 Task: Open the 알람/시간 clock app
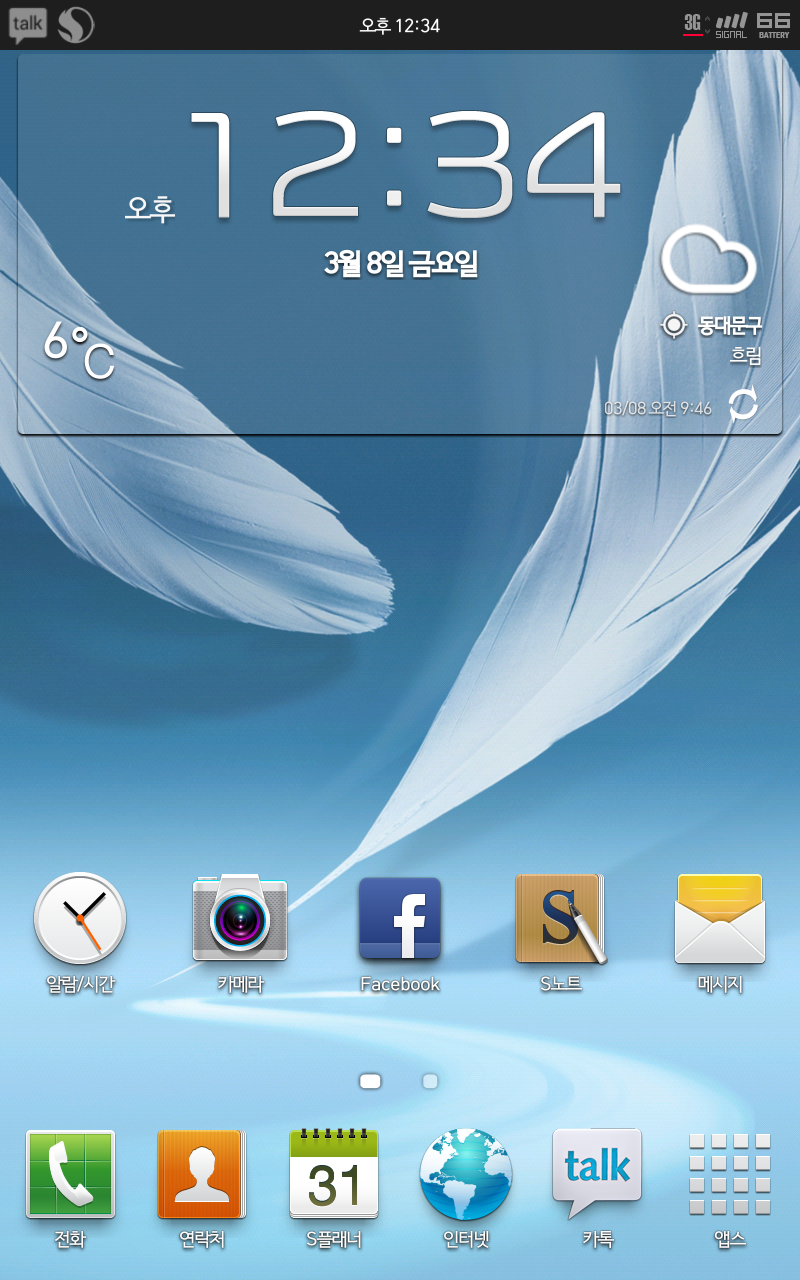[80, 918]
